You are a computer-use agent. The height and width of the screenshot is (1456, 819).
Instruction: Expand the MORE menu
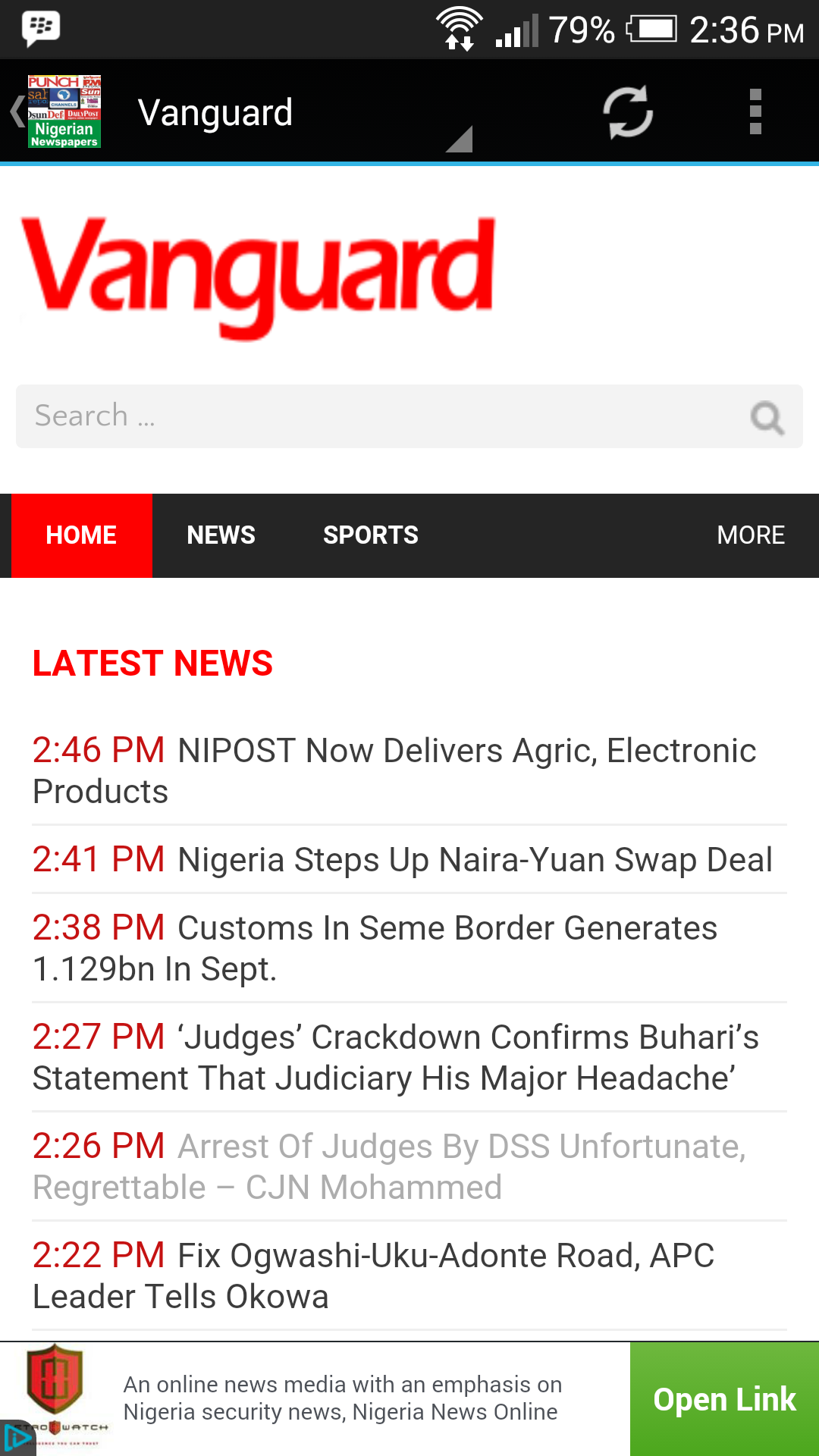(750, 535)
